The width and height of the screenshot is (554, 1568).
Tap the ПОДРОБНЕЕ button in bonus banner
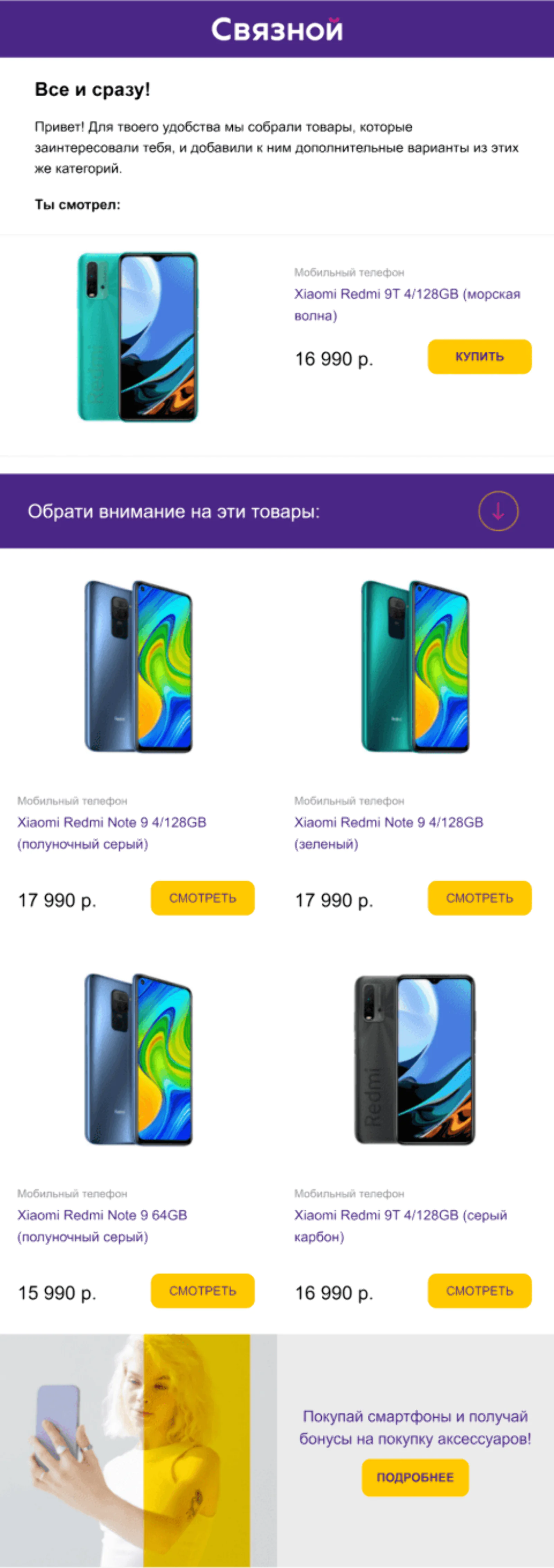415,1477
